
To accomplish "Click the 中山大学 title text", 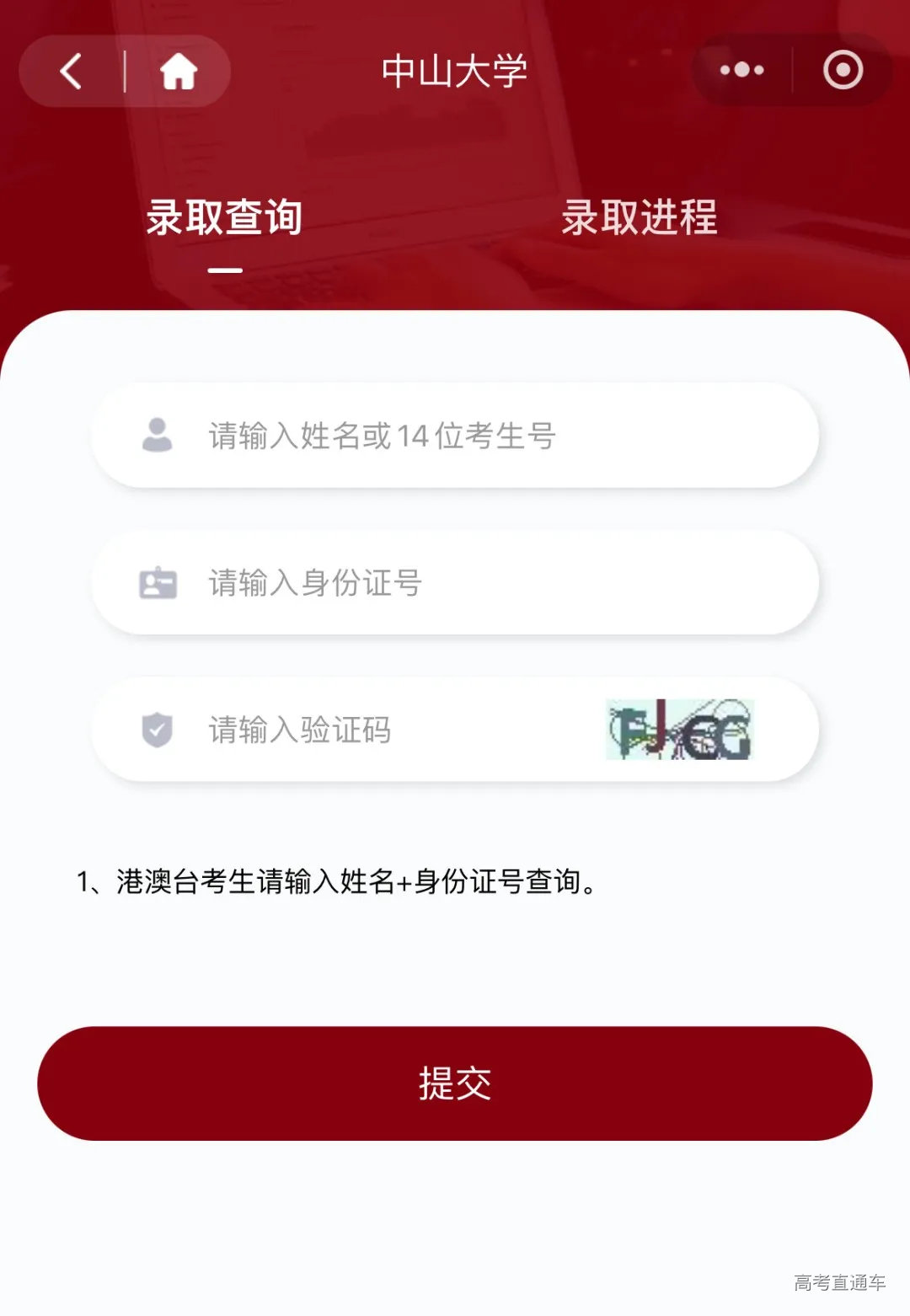I will (453, 71).
